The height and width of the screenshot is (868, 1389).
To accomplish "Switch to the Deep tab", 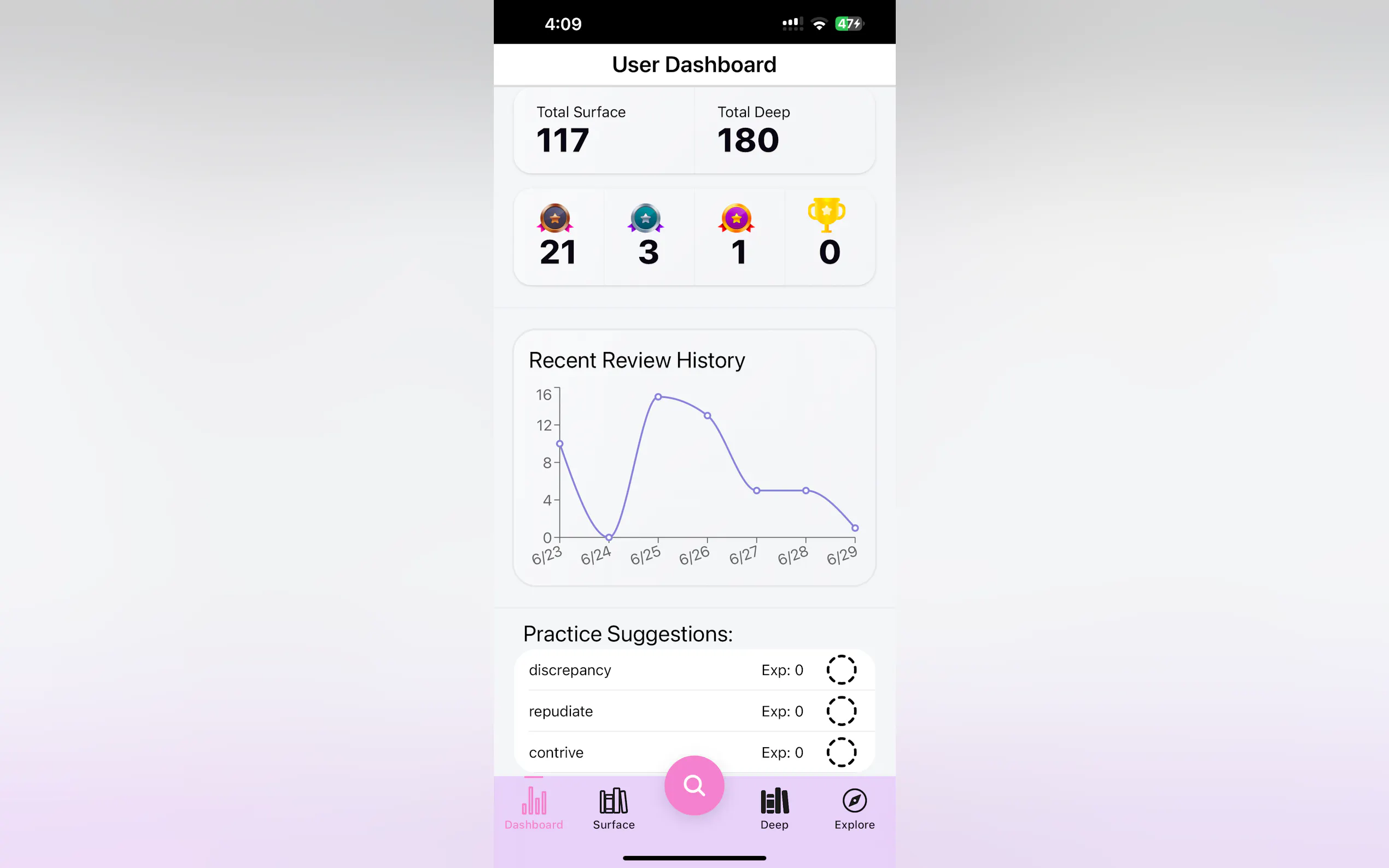I will [x=774, y=808].
